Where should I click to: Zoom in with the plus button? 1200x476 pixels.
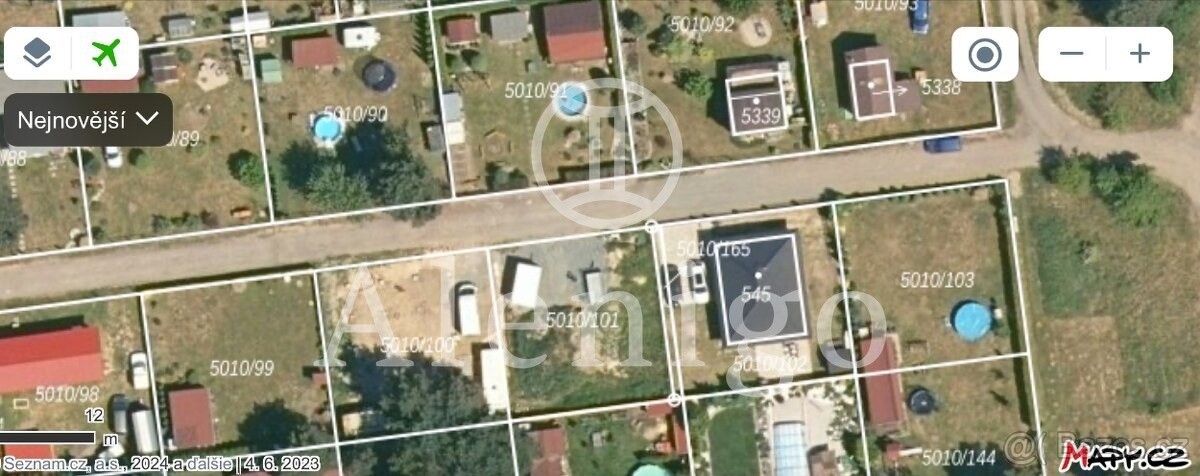coord(1138,54)
